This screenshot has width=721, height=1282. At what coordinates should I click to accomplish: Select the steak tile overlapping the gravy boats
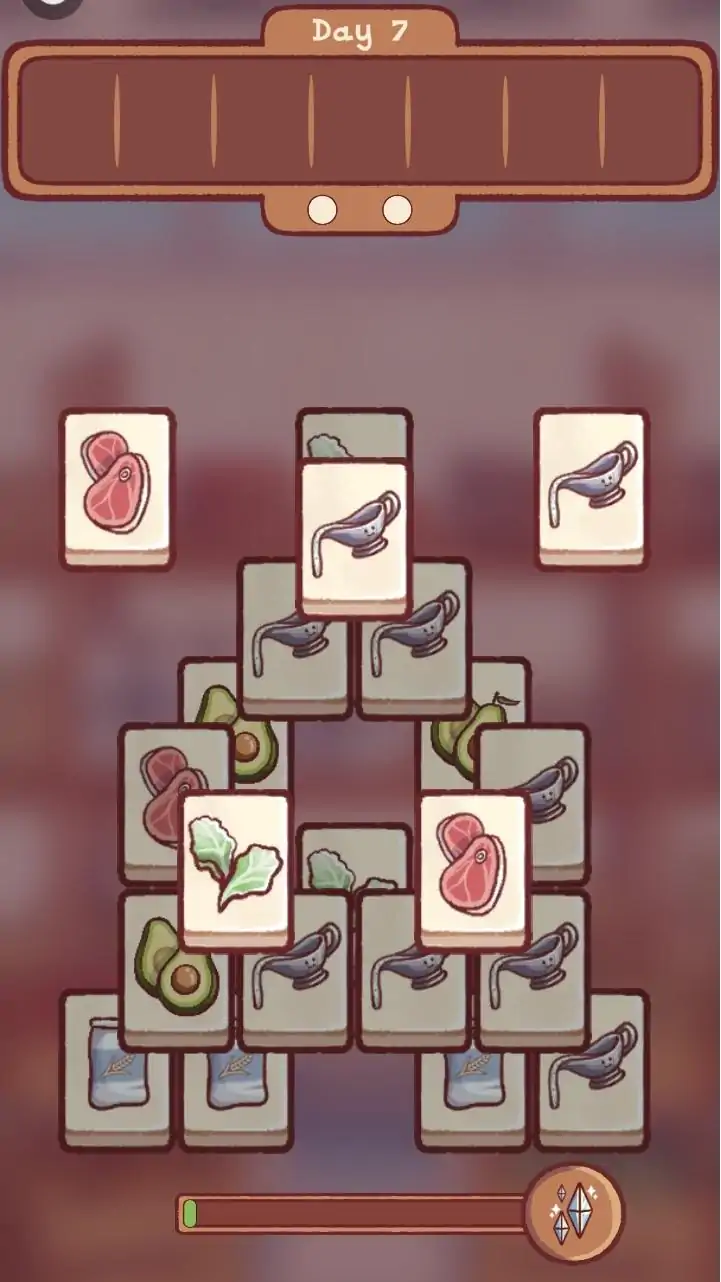473,866
